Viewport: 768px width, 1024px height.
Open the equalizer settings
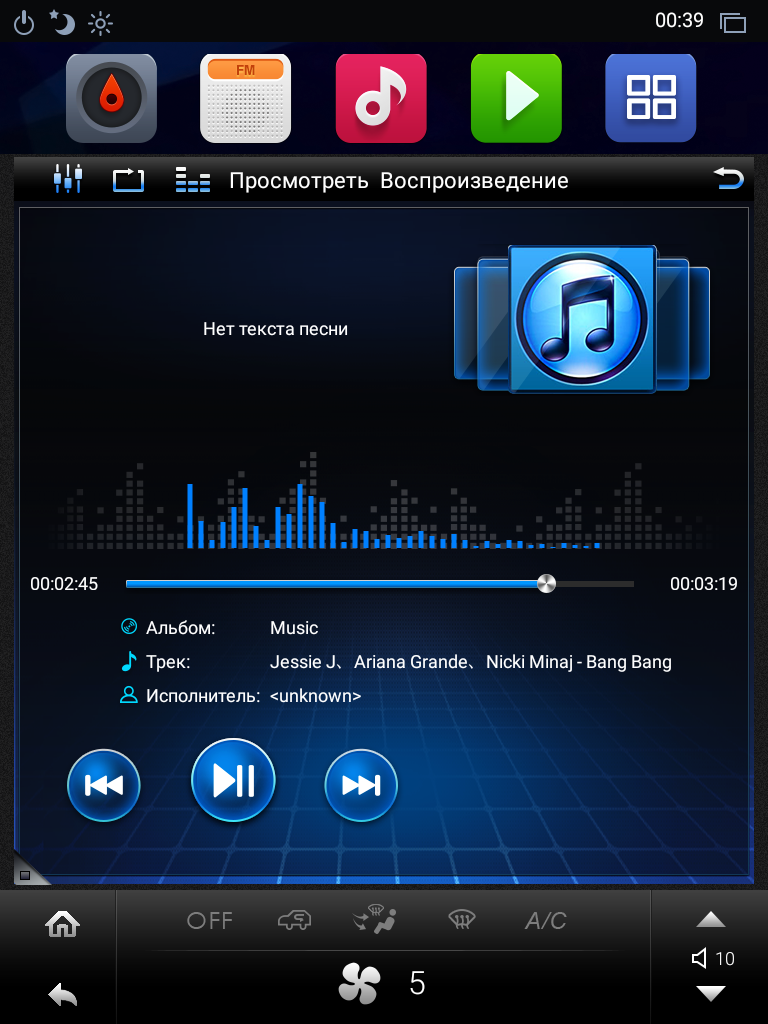pyautogui.click(x=68, y=178)
